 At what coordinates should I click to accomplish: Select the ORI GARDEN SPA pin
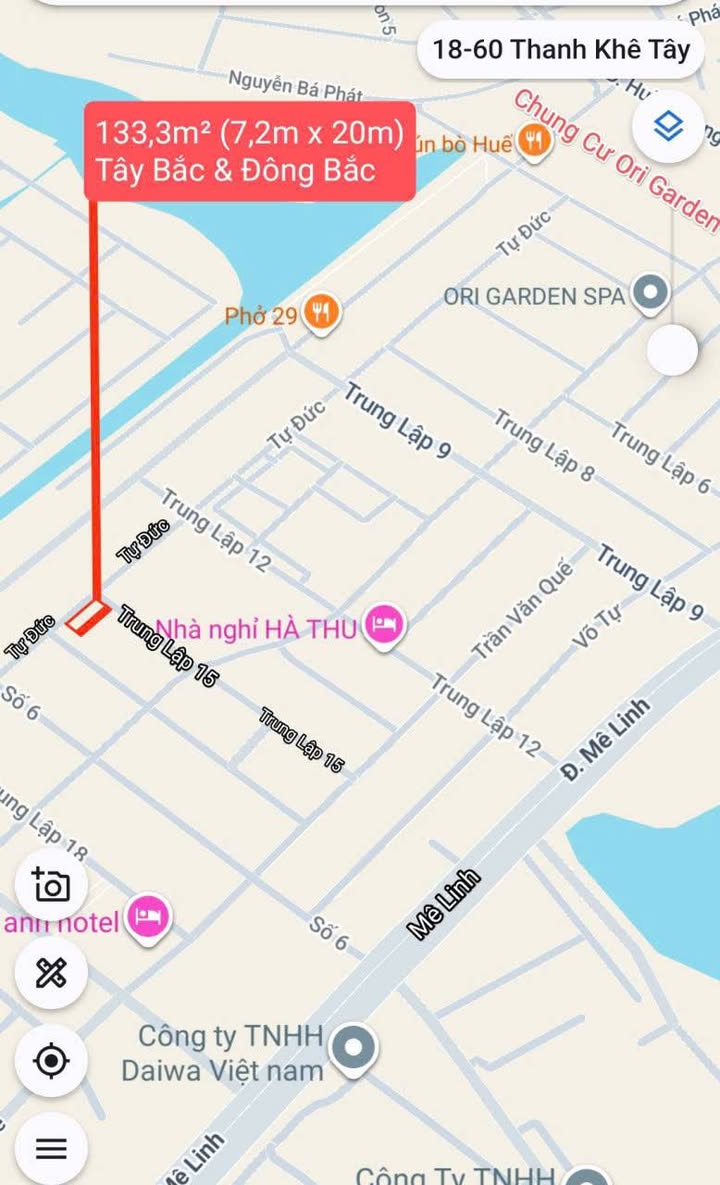click(x=650, y=293)
